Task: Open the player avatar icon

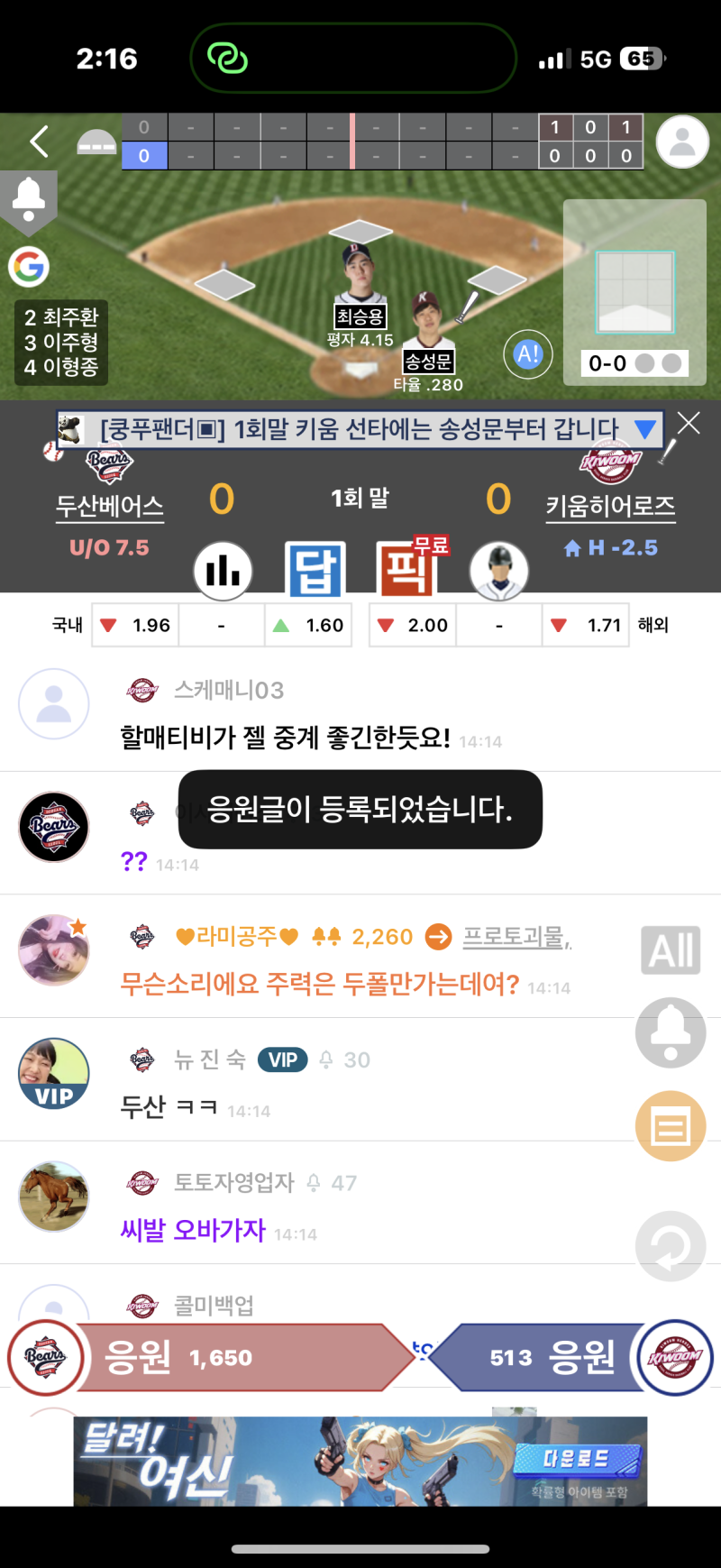Action: click(x=498, y=570)
